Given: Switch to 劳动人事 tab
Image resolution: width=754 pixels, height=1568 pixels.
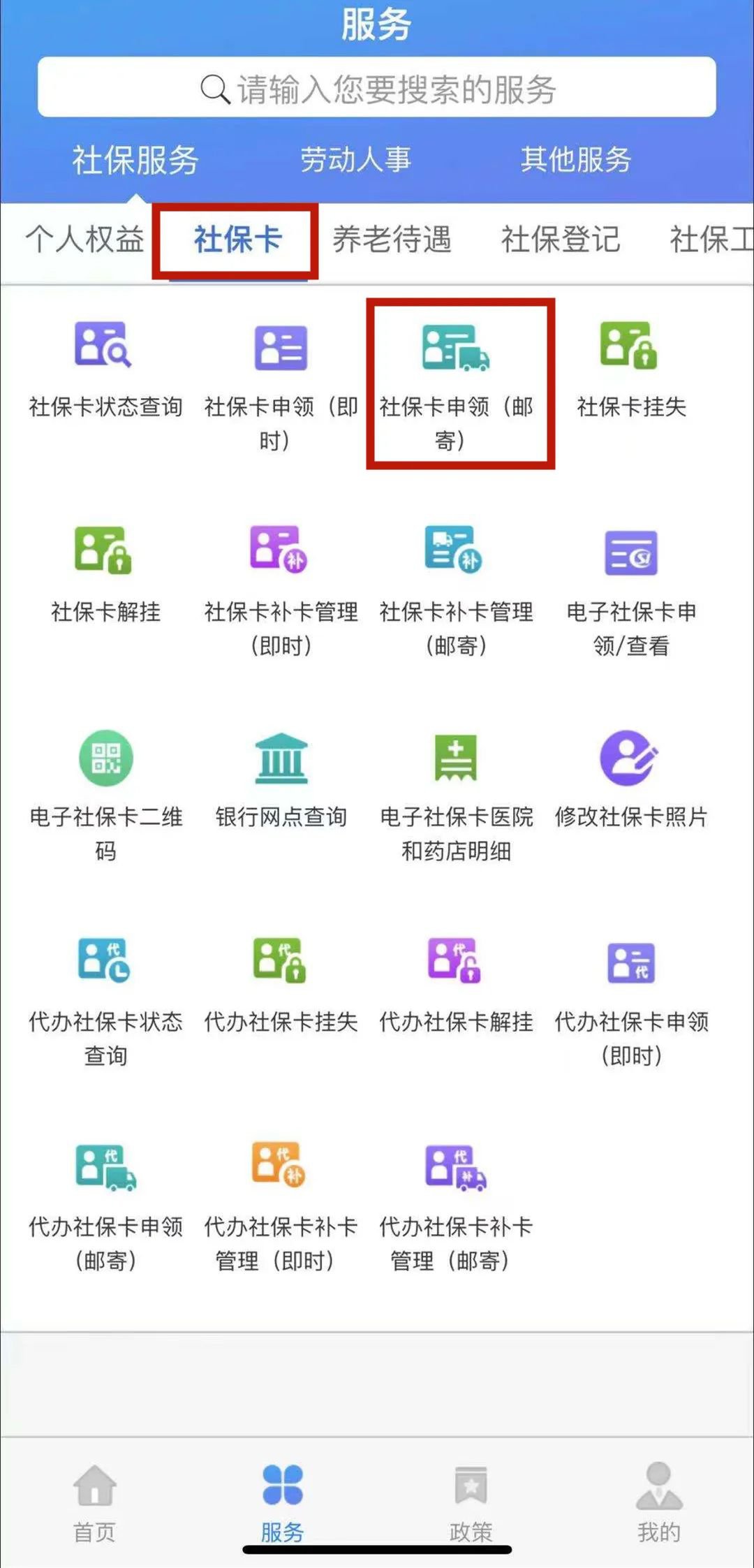Looking at the screenshot, I should pyautogui.click(x=355, y=159).
